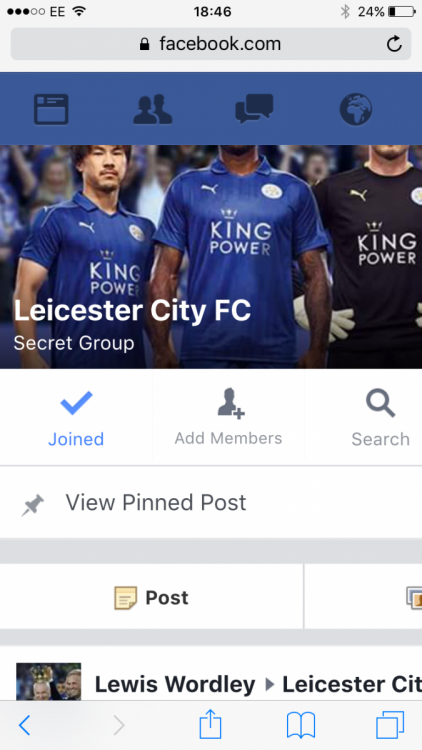Tap the Joined button
The width and height of the screenshot is (422, 750).
point(76,418)
